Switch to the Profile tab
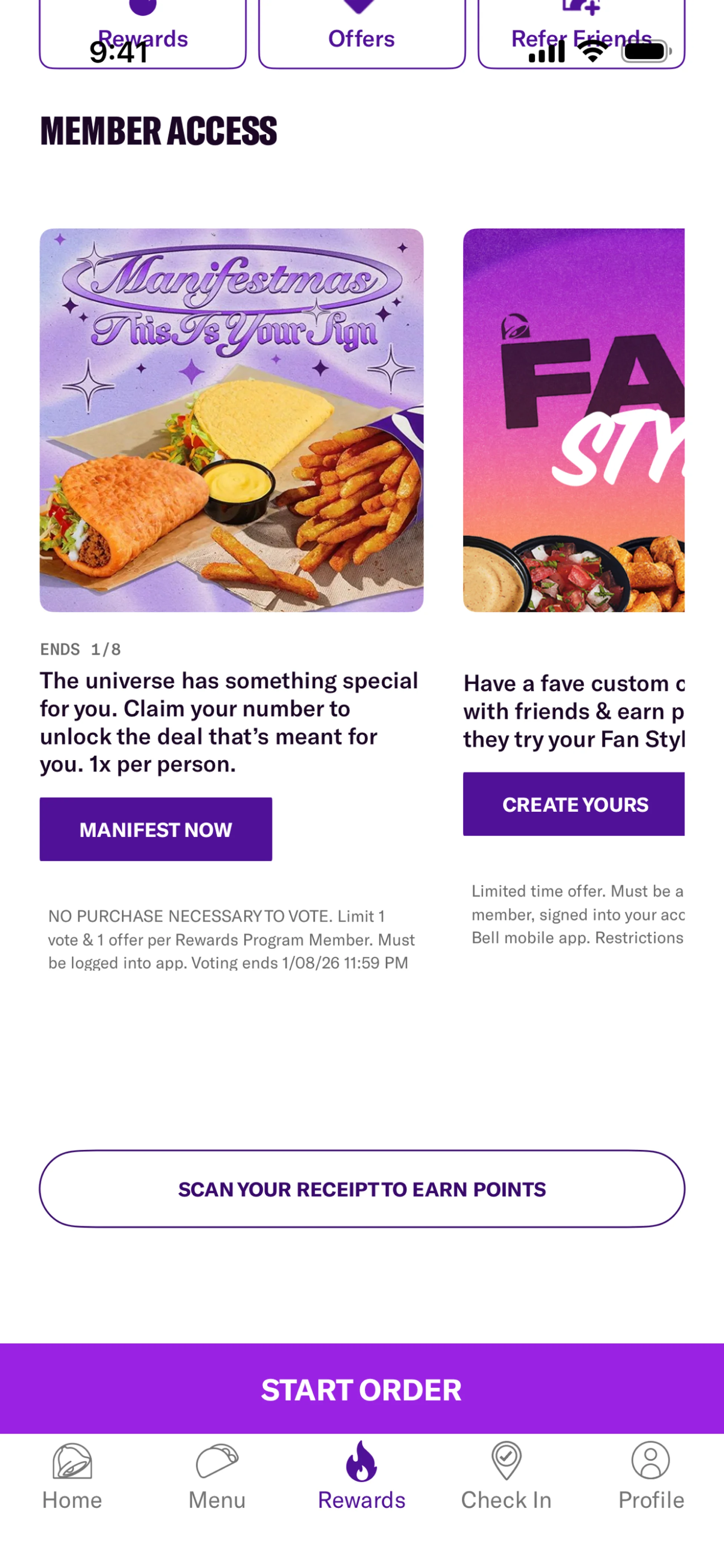The width and height of the screenshot is (724, 1568). (651, 1476)
